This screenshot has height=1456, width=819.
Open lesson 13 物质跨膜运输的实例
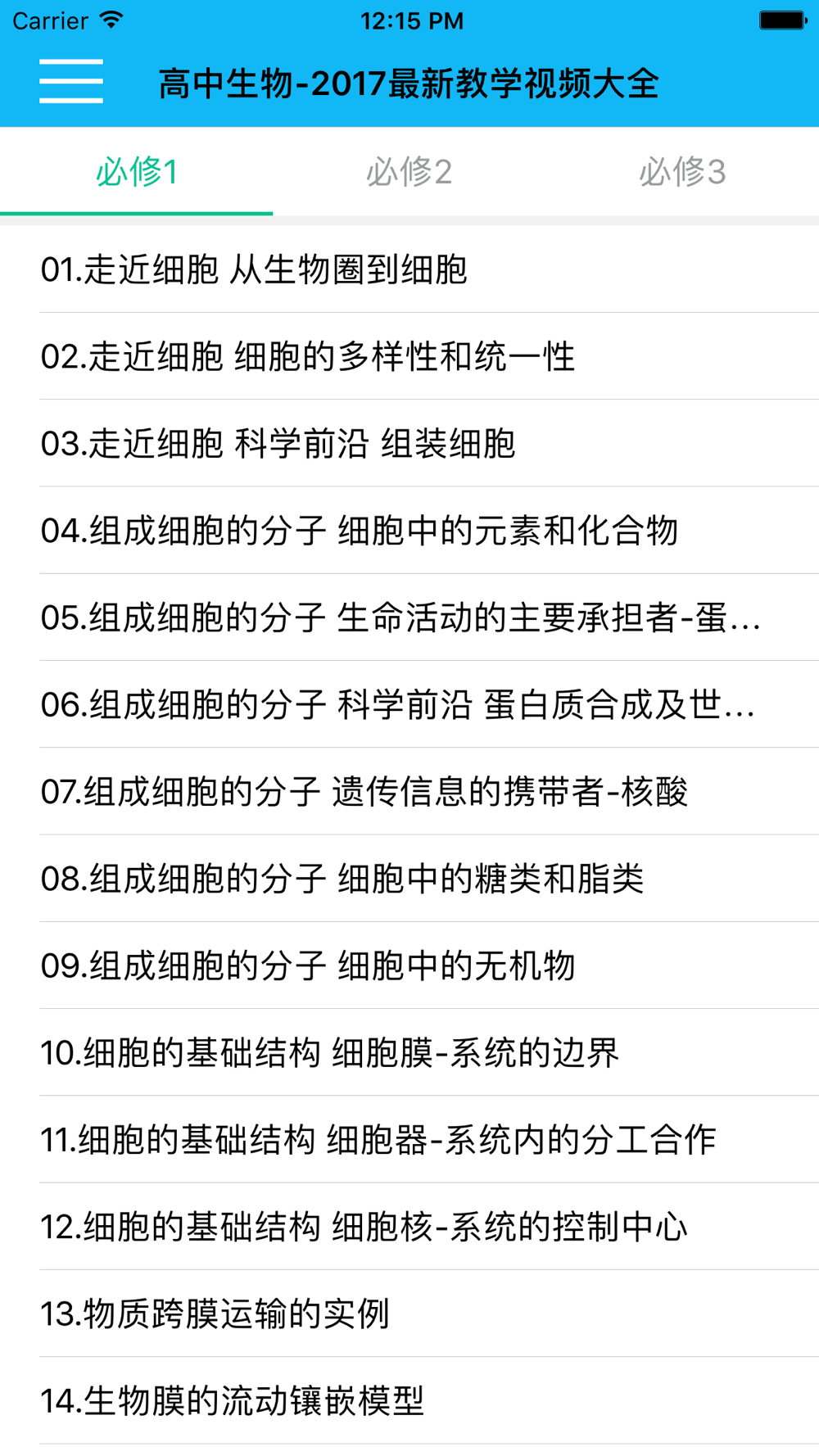pyautogui.click(x=409, y=1314)
